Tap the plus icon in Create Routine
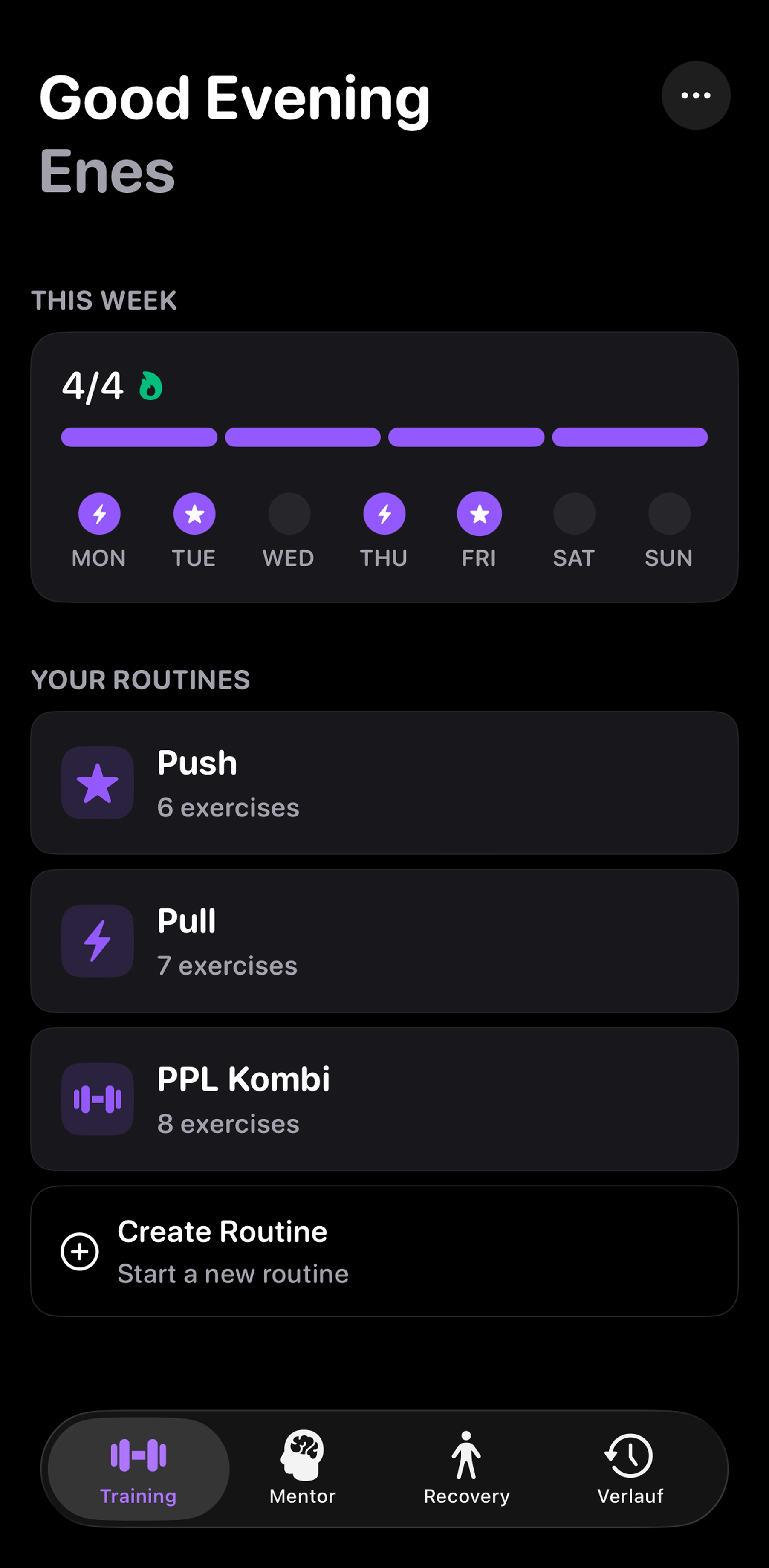This screenshot has height=1568, width=769. [x=80, y=1253]
